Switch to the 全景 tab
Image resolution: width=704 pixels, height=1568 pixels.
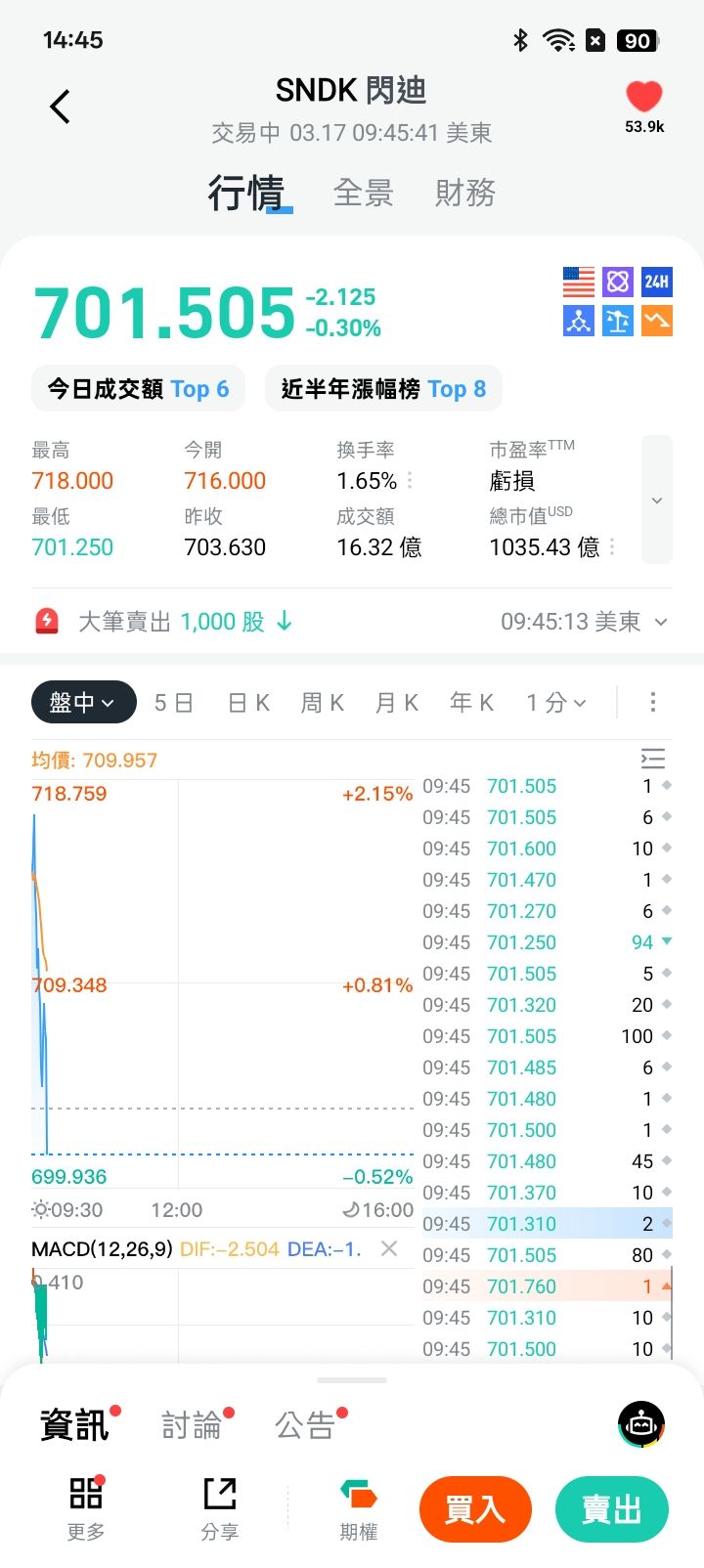coord(363,193)
